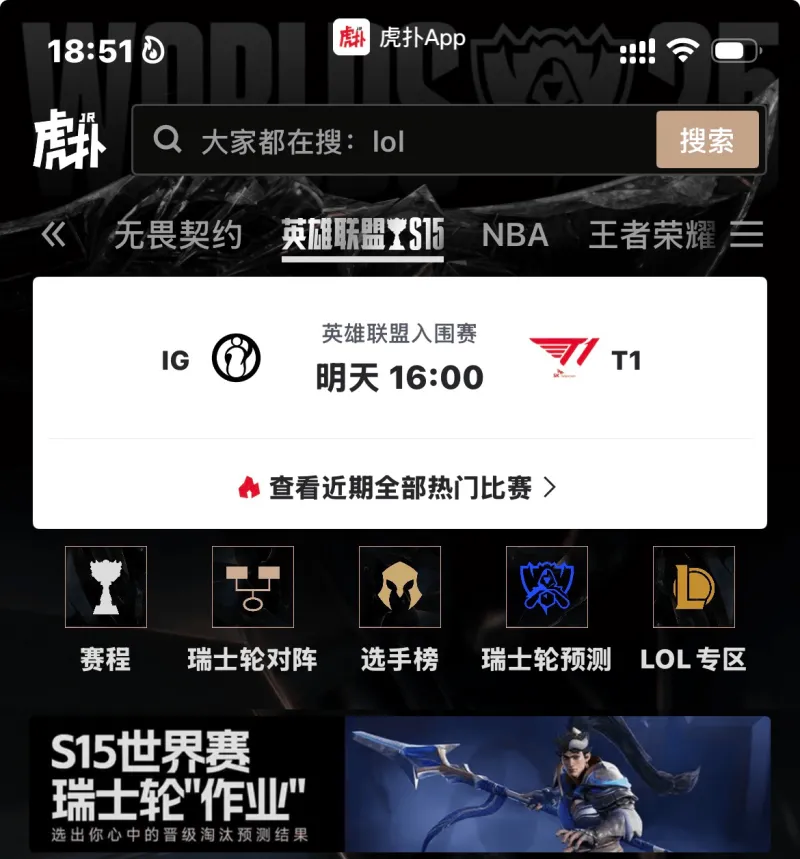
Task: Select the 英雄联盟S15 tab
Action: click(x=362, y=237)
